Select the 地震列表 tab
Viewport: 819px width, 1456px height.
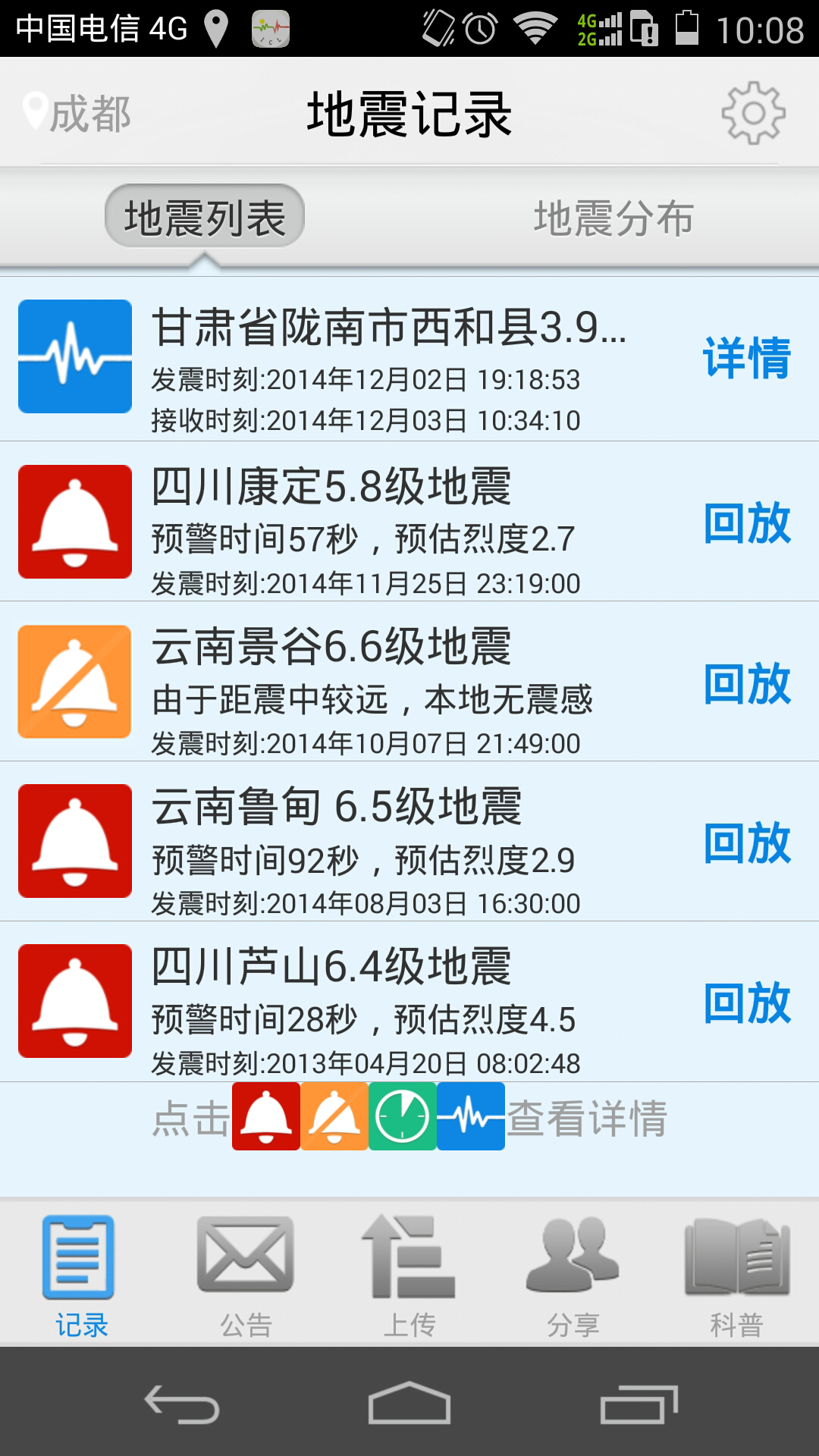(203, 216)
